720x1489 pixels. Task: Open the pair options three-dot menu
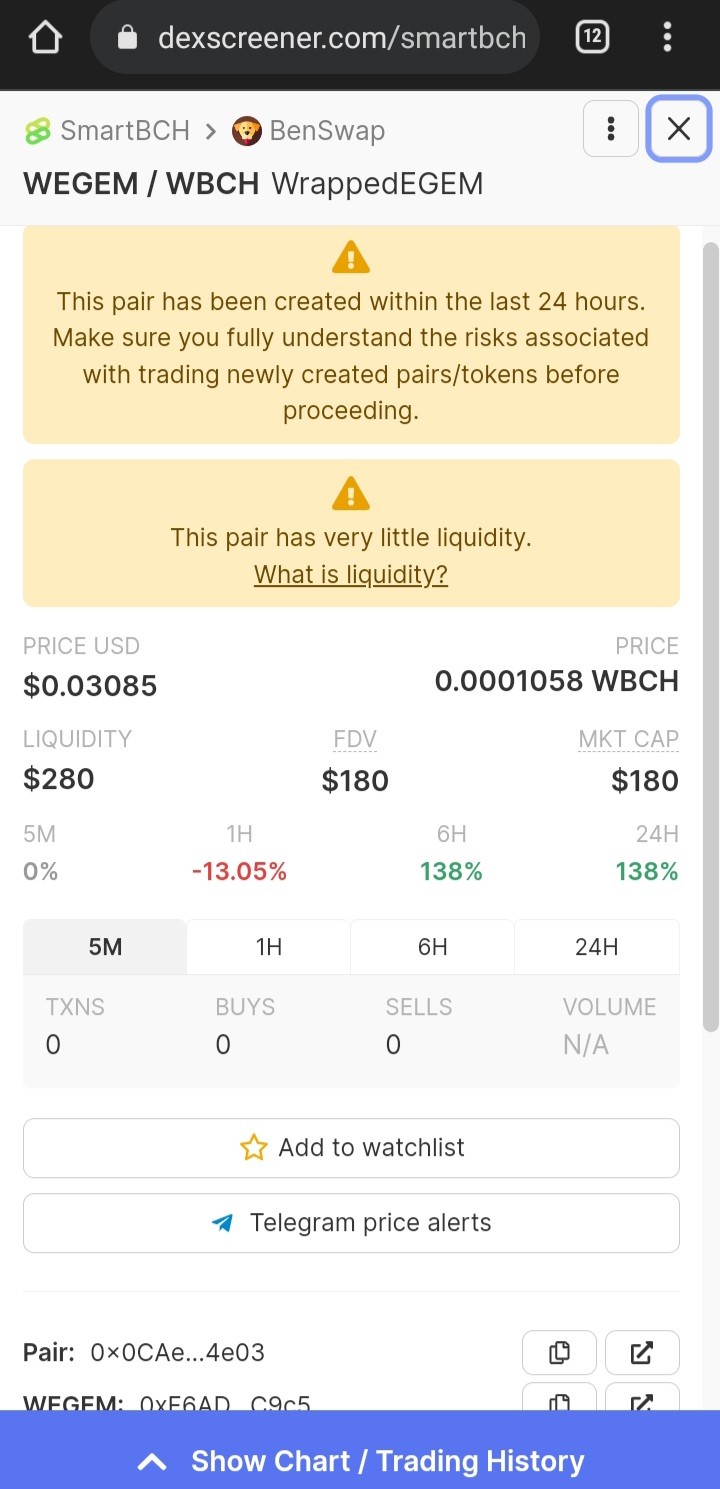(610, 129)
